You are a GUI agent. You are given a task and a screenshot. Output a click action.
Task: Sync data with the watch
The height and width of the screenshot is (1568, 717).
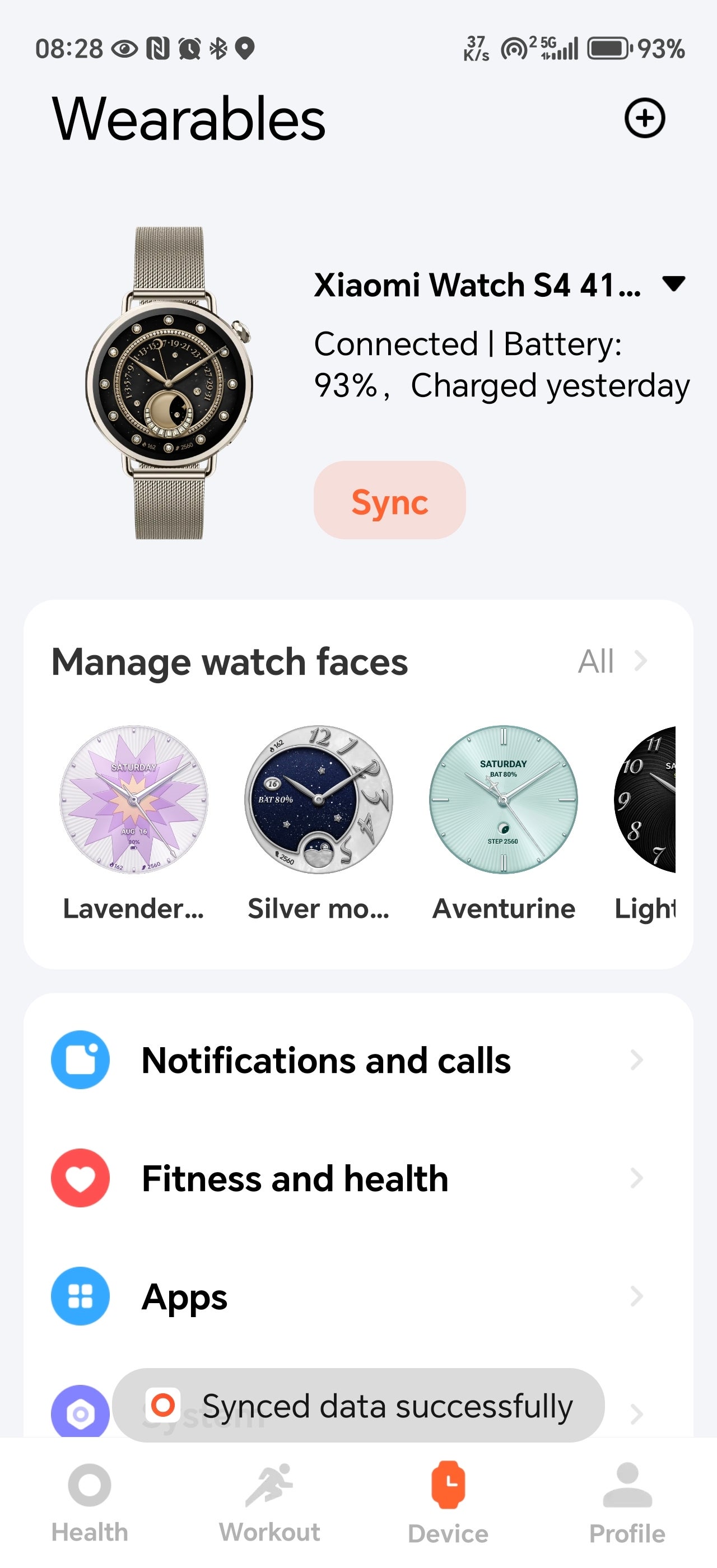[389, 500]
